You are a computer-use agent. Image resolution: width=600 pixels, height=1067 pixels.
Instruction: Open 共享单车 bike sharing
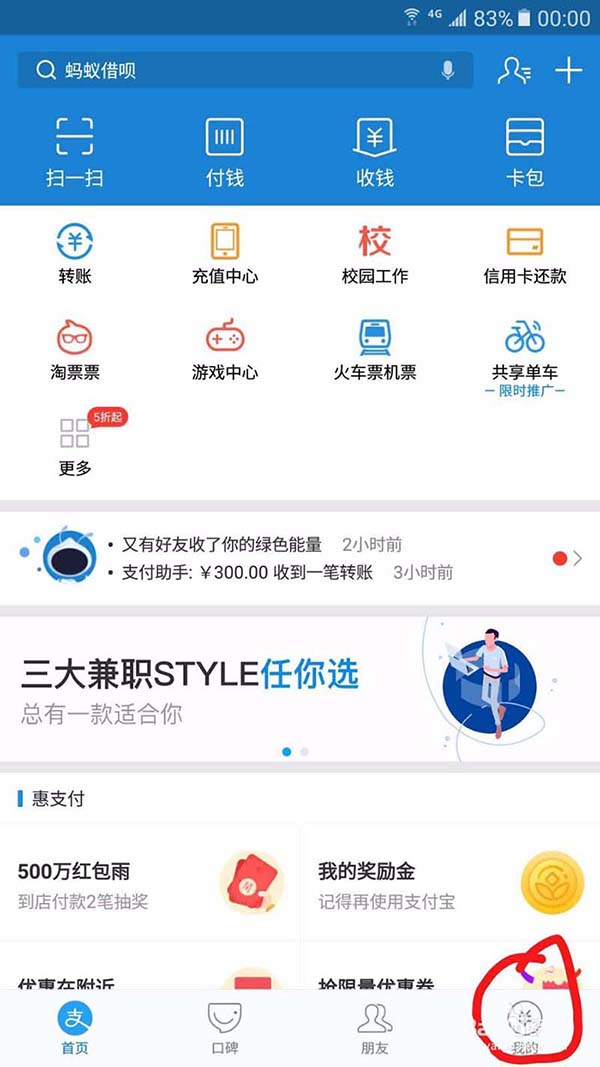[x=525, y=350]
